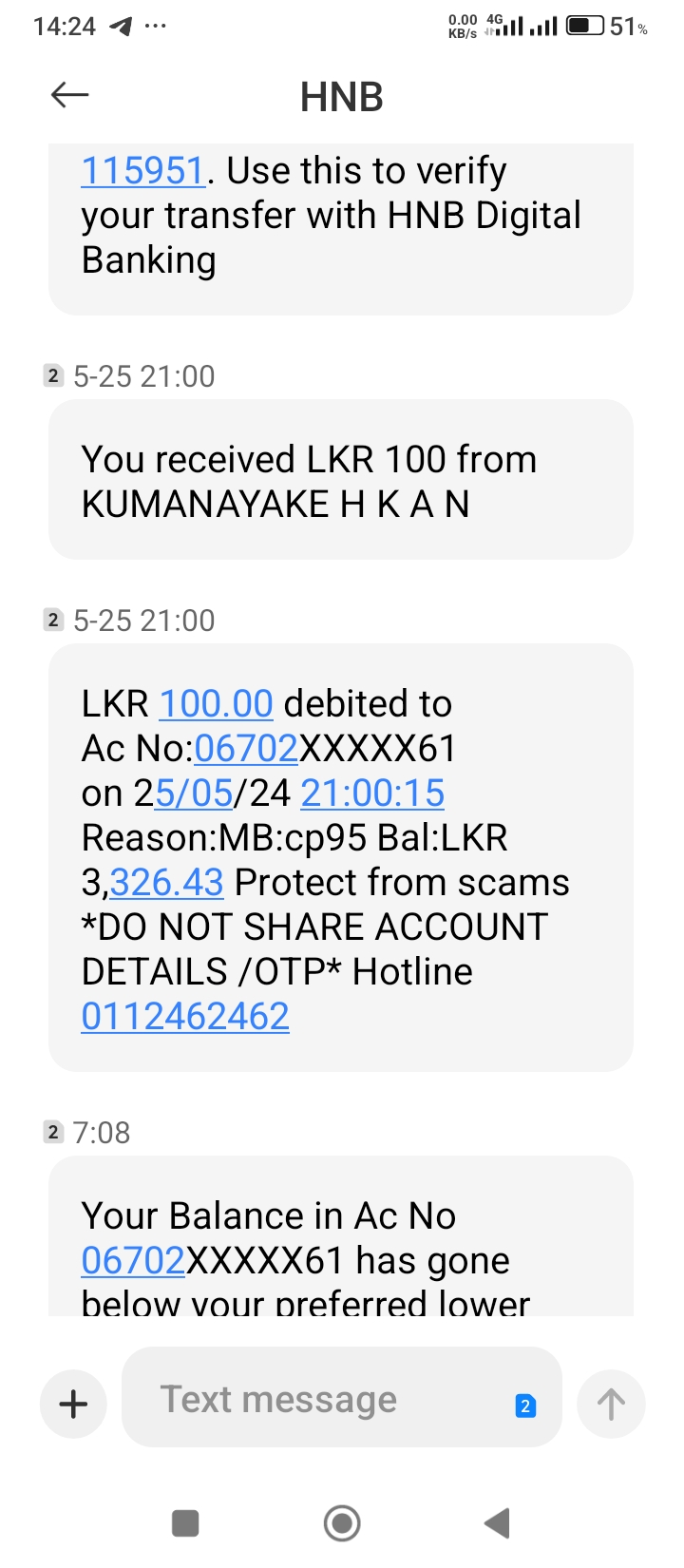Viewport: 684px width, 1568px height.
Task: Tap the 115951 verification code link
Action: point(142,171)
